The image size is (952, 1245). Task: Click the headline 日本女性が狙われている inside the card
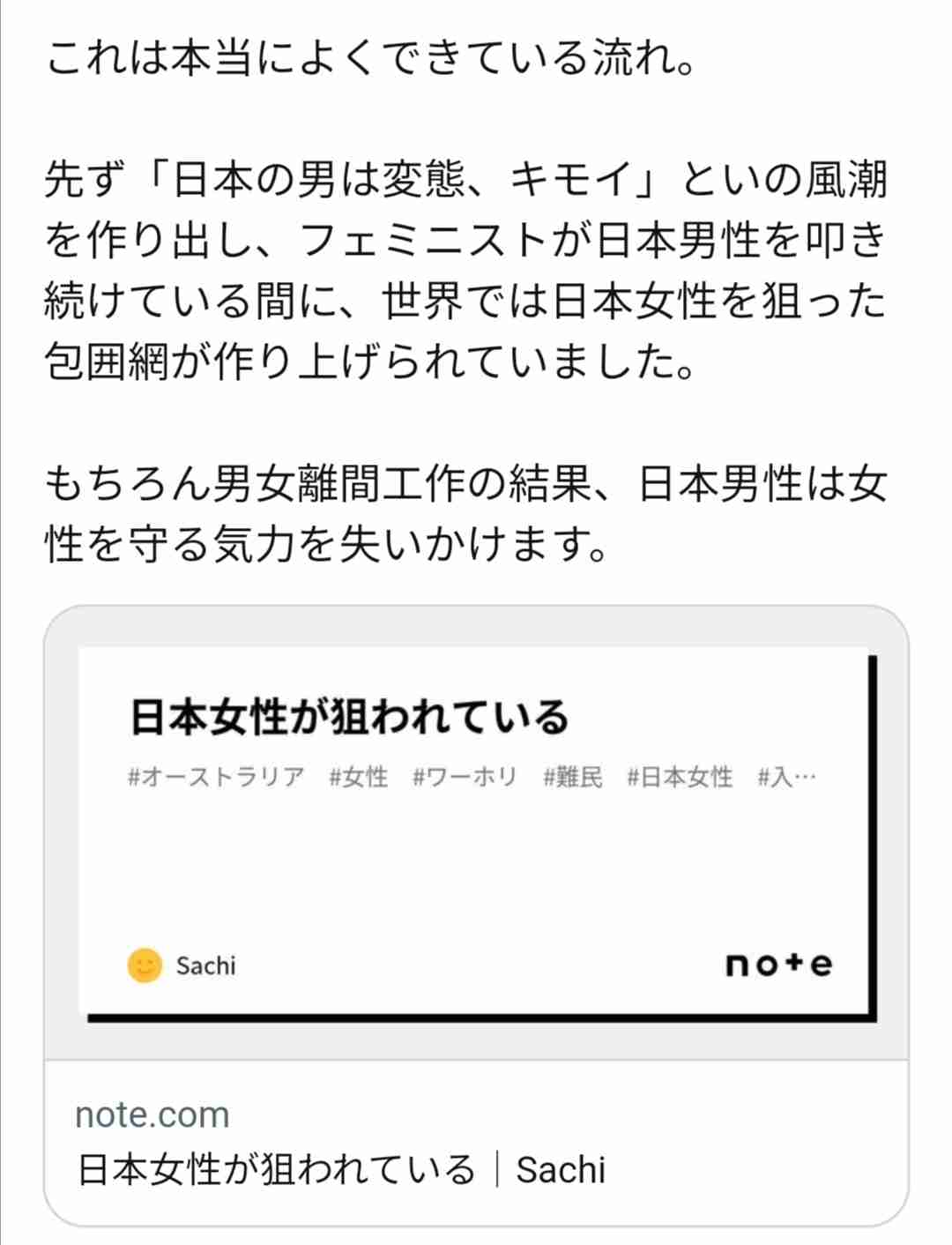coord(350,717)
